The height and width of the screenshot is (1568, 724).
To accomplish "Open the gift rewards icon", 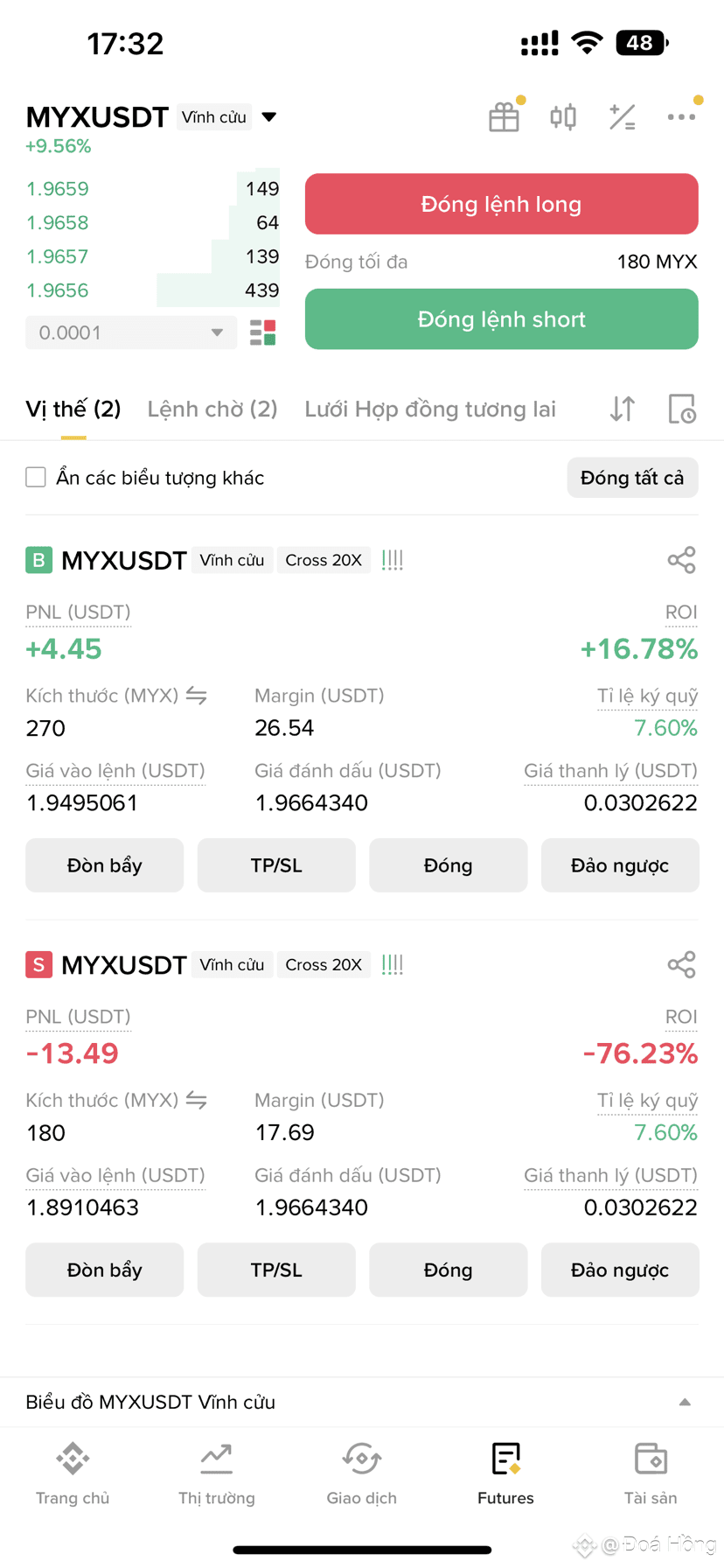I will point(504,117).
